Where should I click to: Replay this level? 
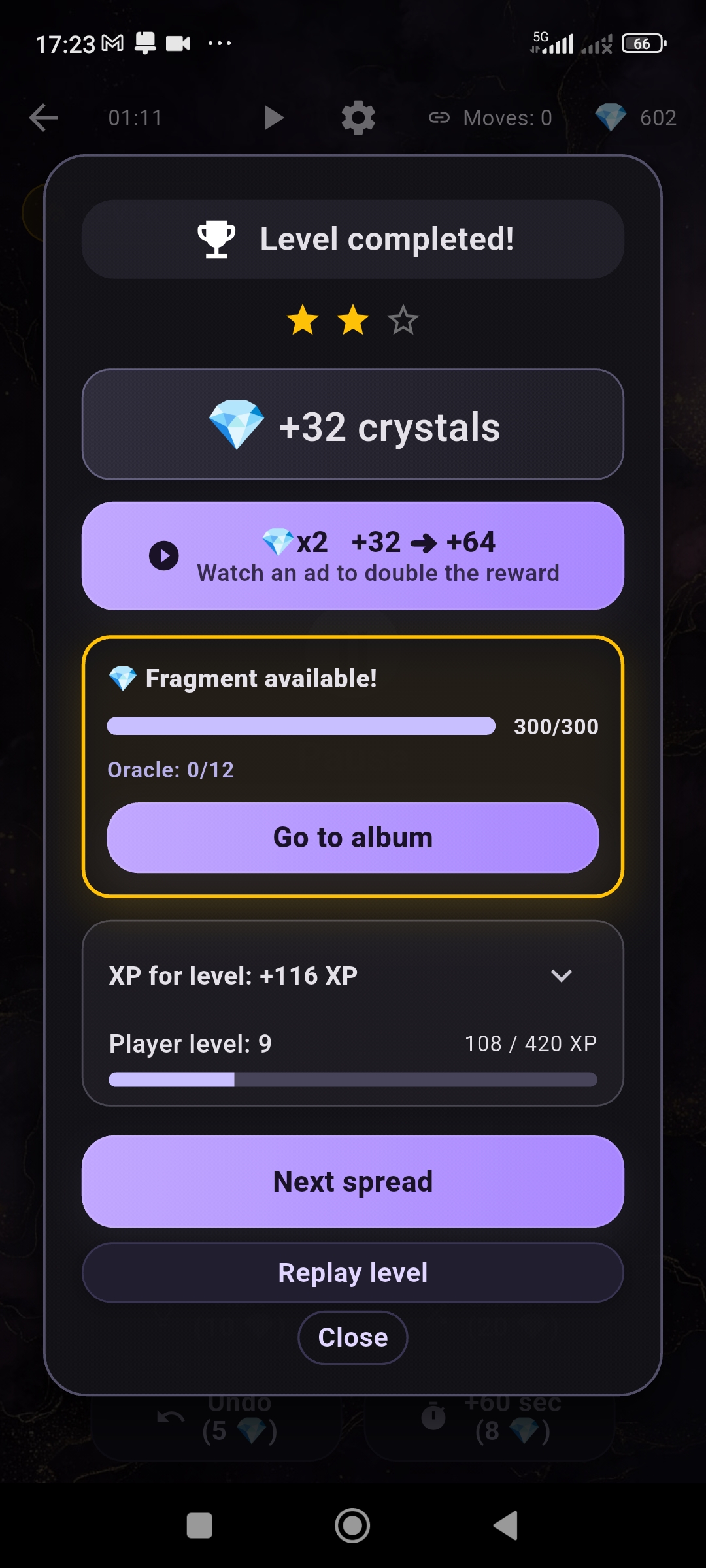(353, 1273)
